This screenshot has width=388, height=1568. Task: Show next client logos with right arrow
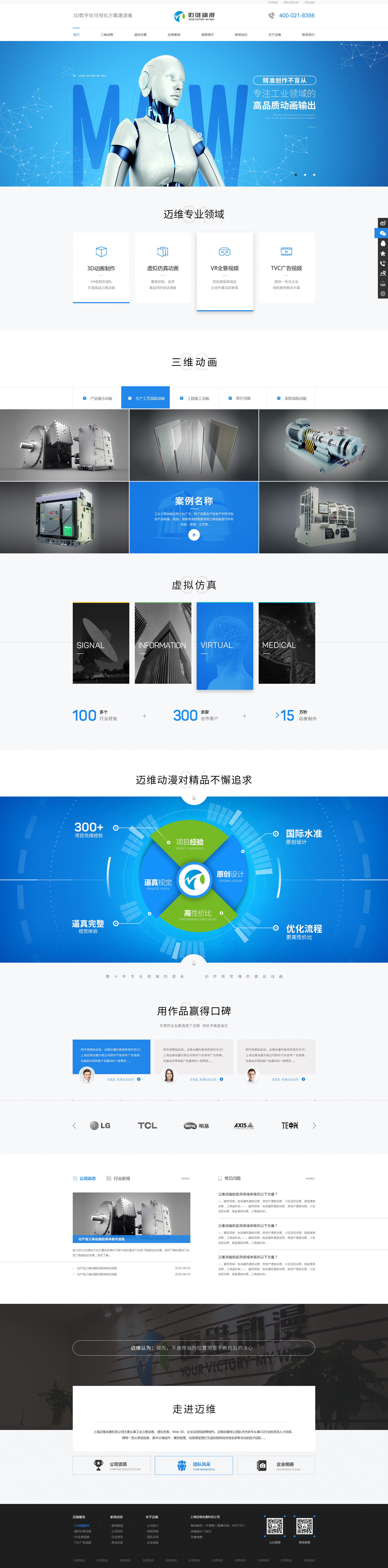[x=314, y=1126]
